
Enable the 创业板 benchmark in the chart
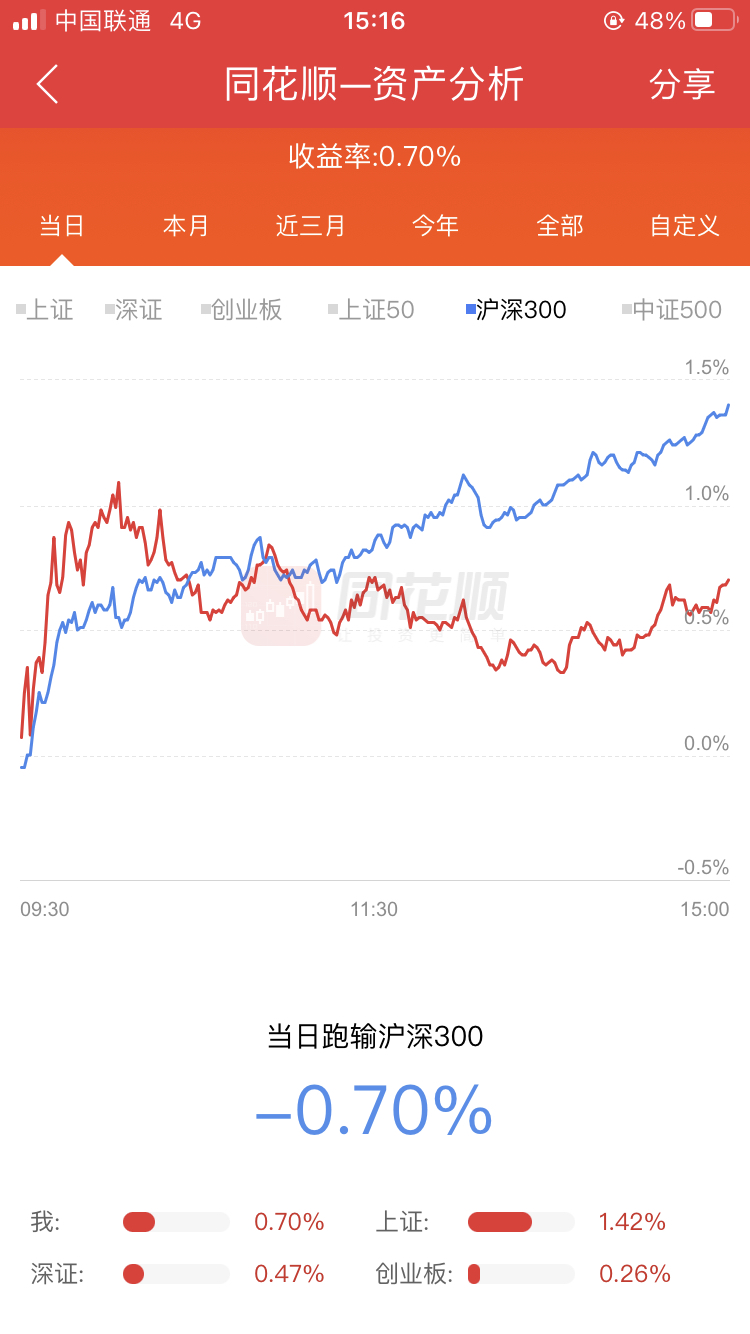(242, 310)
